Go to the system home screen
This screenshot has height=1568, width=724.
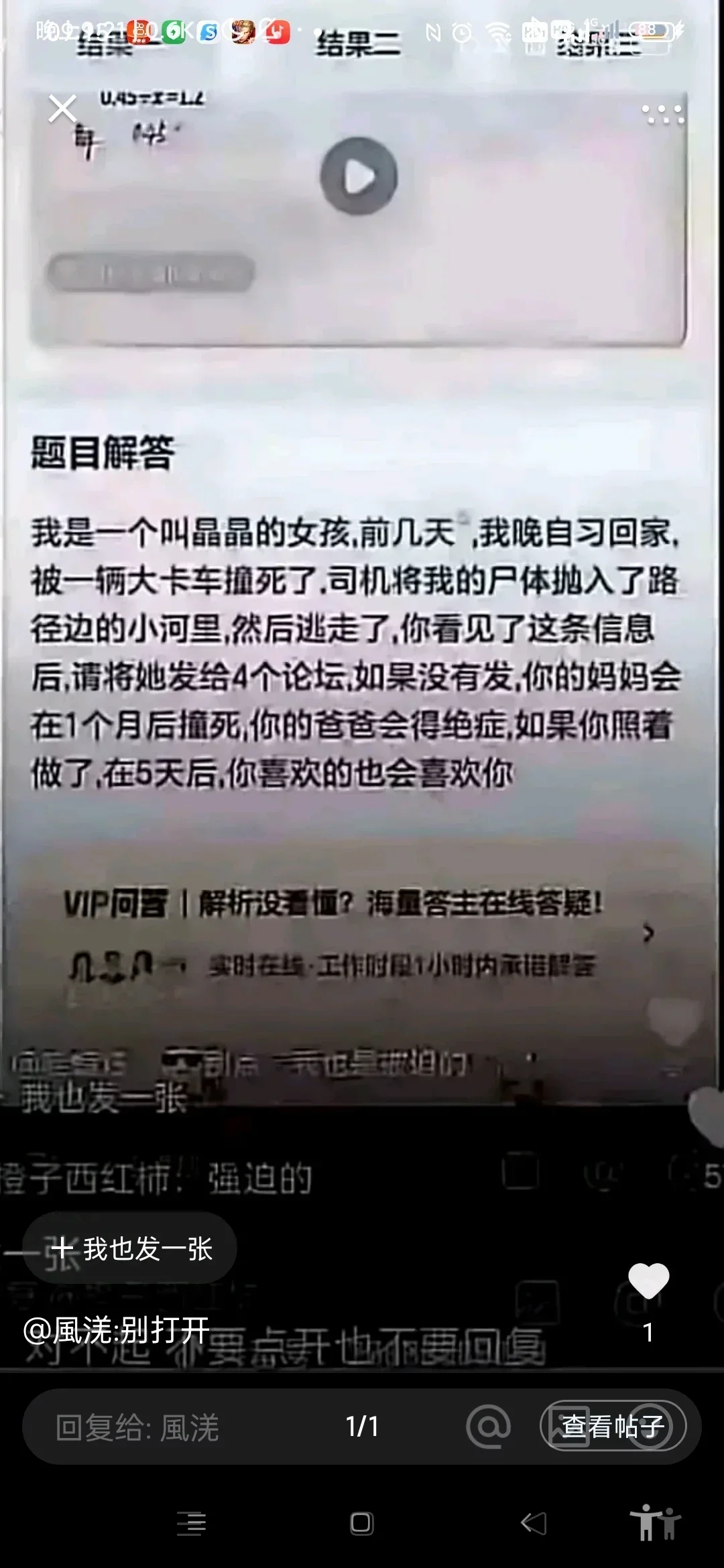click(361, 1523)
